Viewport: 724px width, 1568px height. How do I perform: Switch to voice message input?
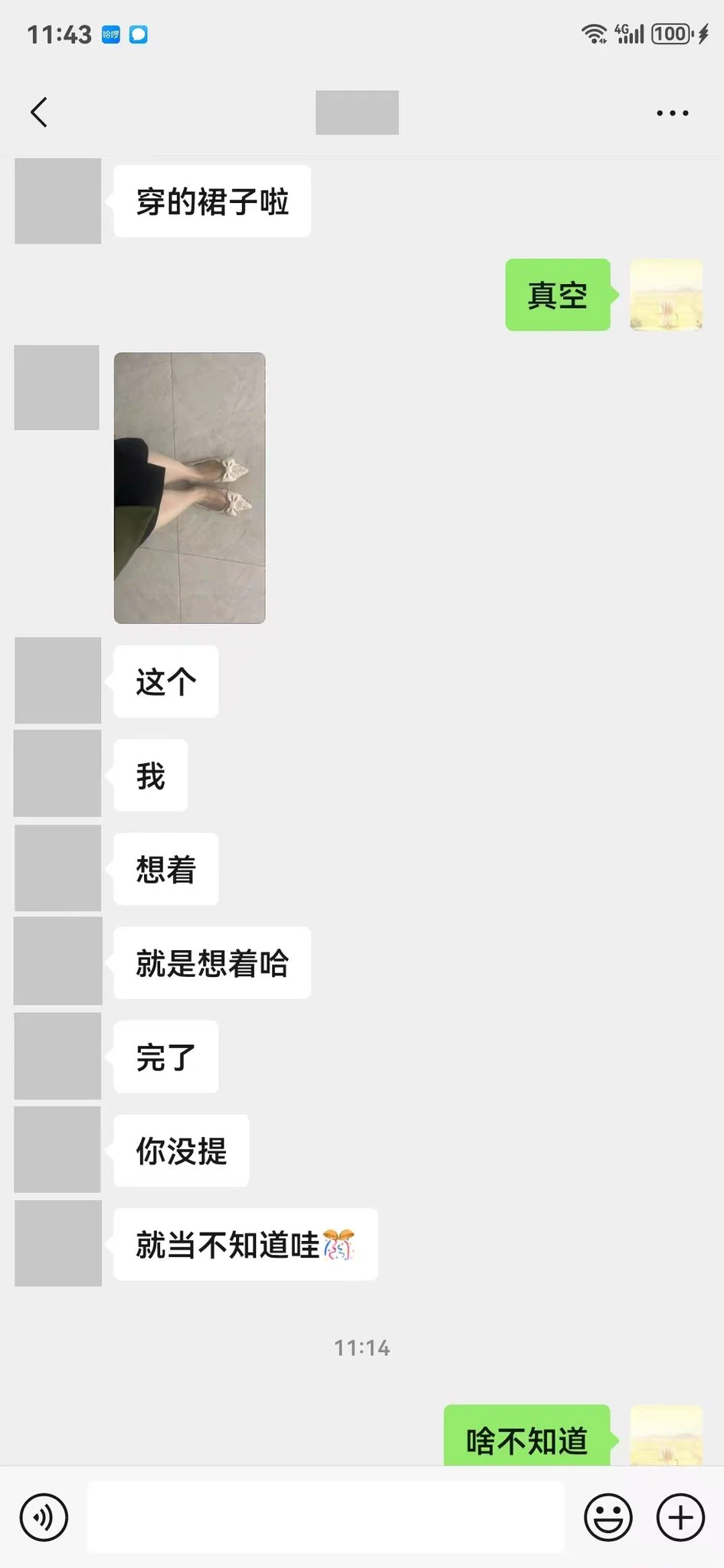44,1517
